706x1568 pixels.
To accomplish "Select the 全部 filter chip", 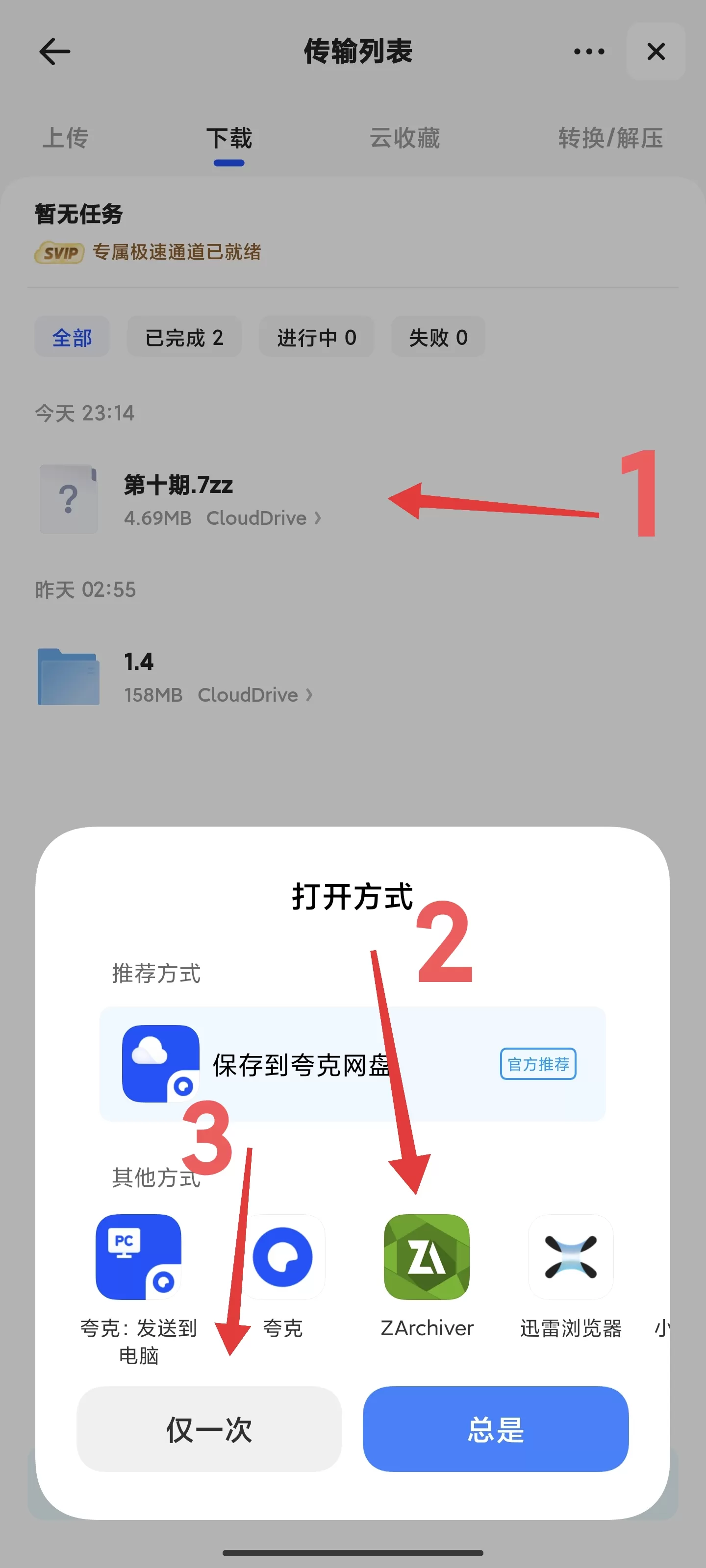I will (72, 337).
